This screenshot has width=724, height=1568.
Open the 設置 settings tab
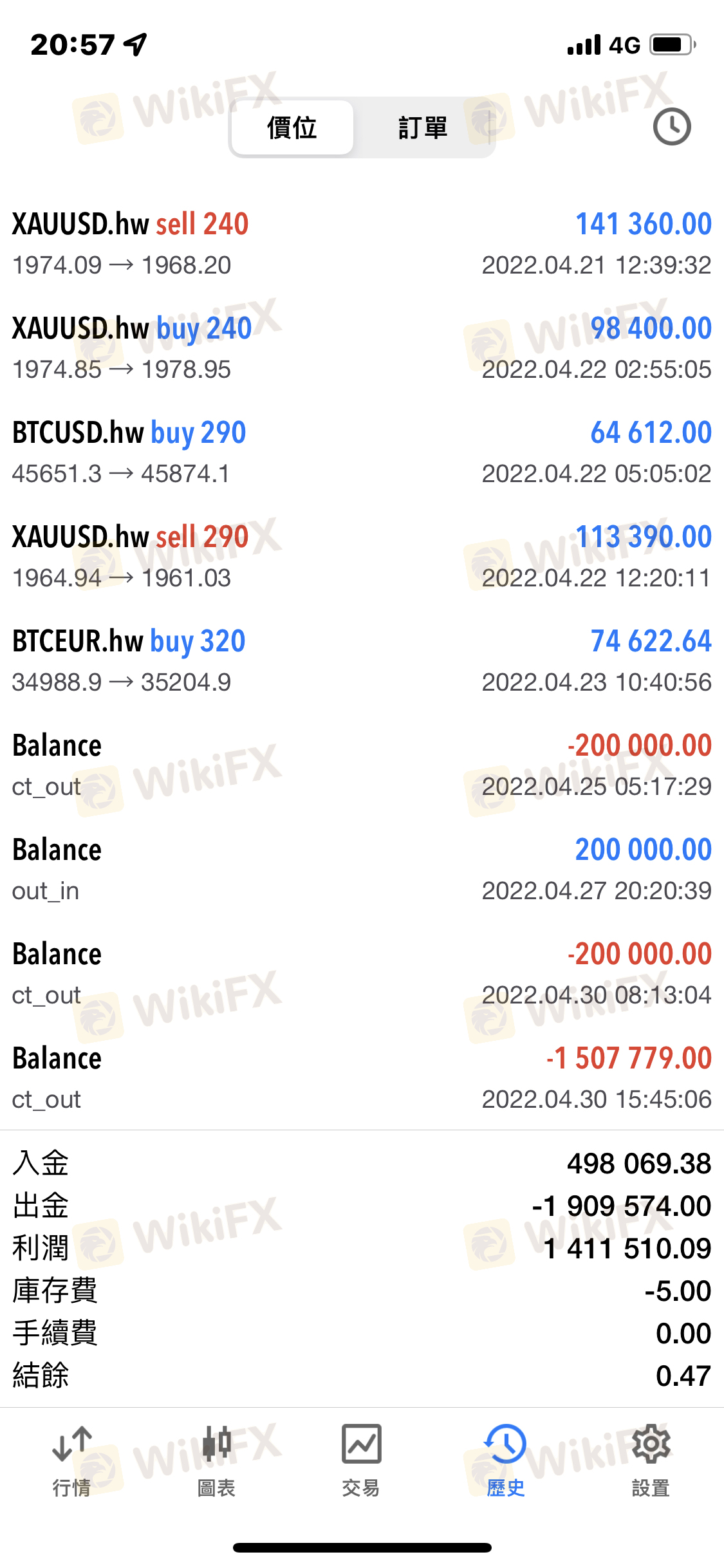click(x=651, y=1461)
